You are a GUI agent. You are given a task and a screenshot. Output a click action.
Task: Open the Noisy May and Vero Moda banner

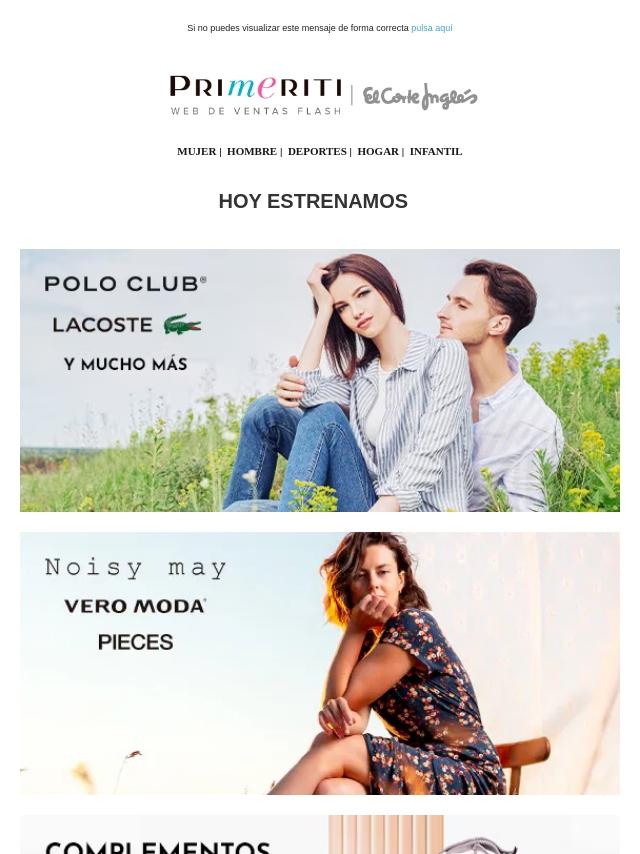point(320,663)
